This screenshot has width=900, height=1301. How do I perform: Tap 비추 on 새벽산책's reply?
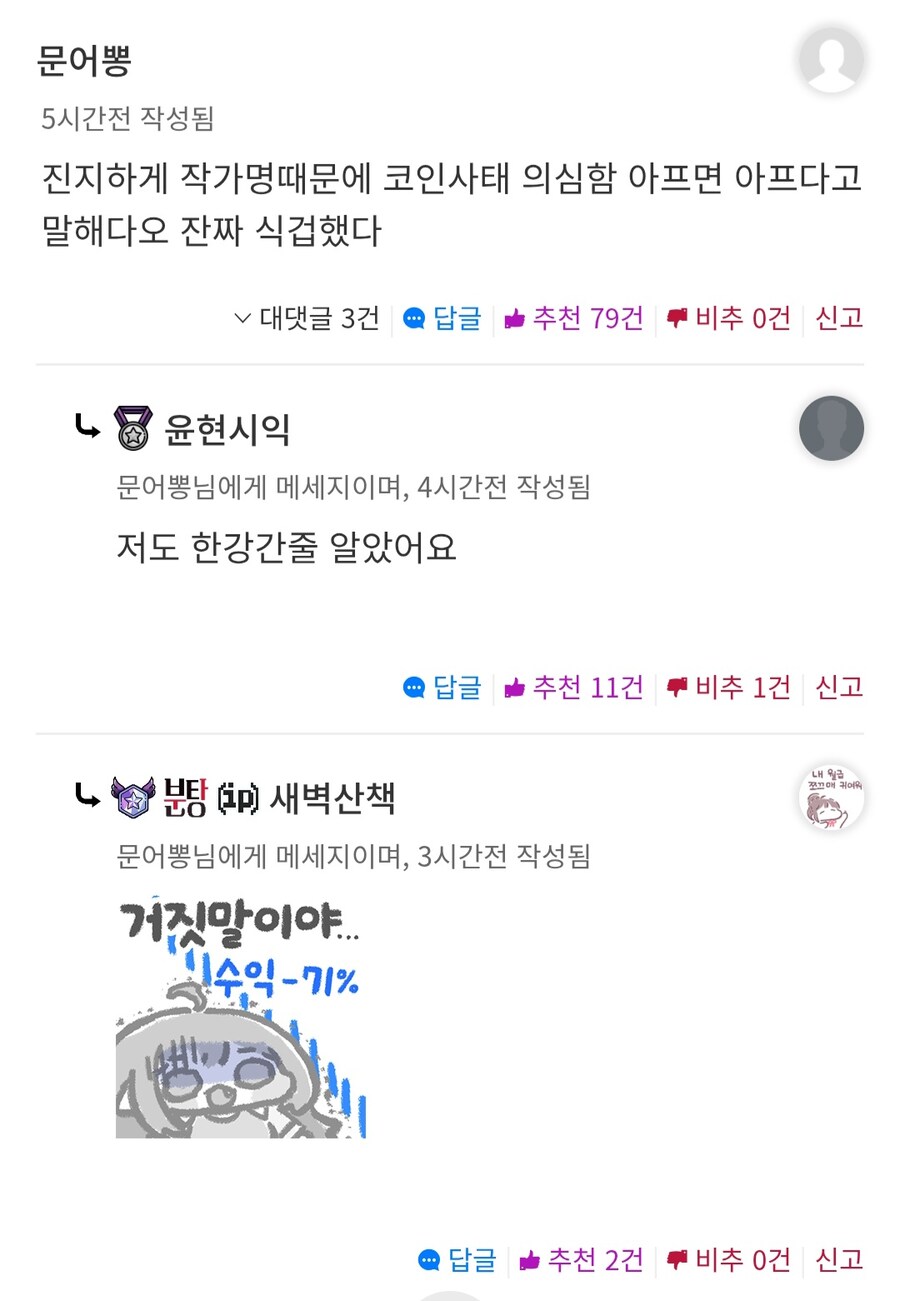click(729, 1259)
